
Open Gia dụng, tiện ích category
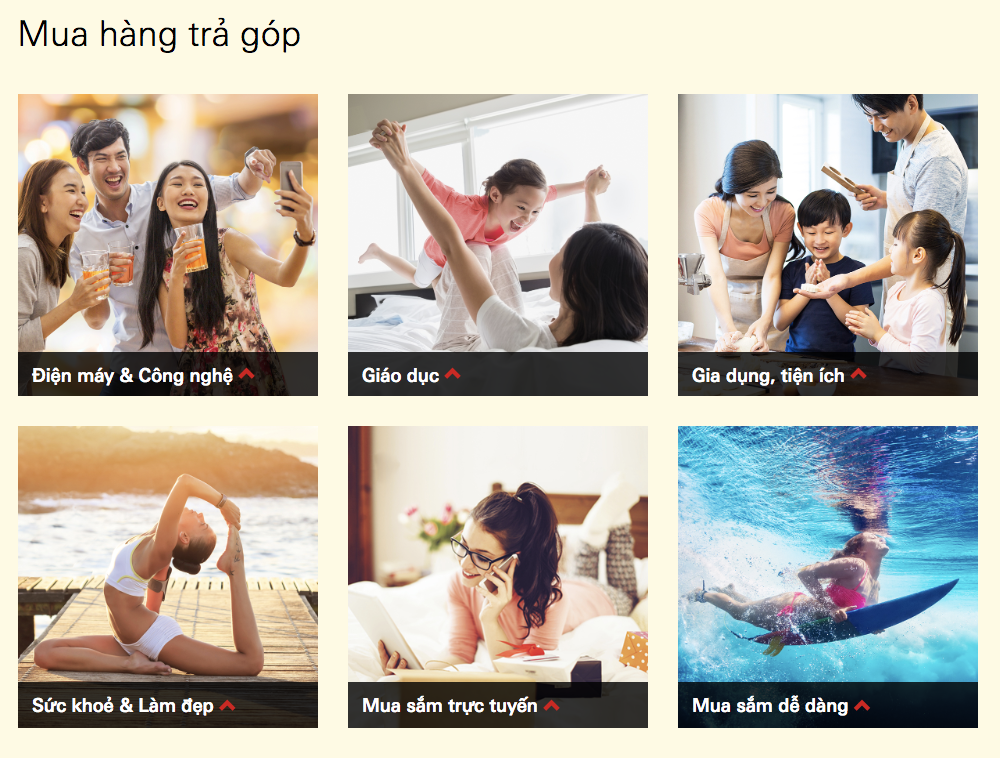point(827,245)
